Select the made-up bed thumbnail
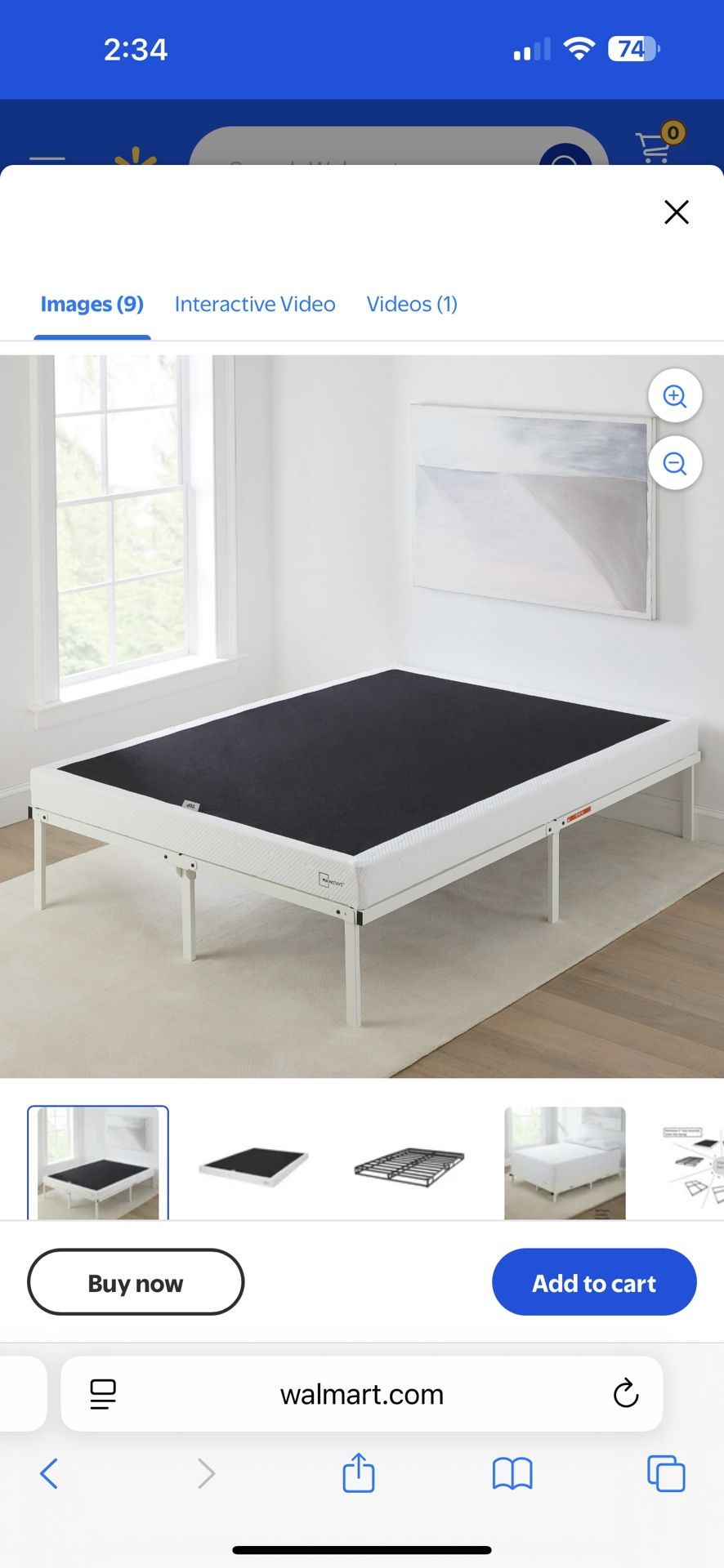The height and width of the screenshot is (1568, 724). [x=565, y=1163]
